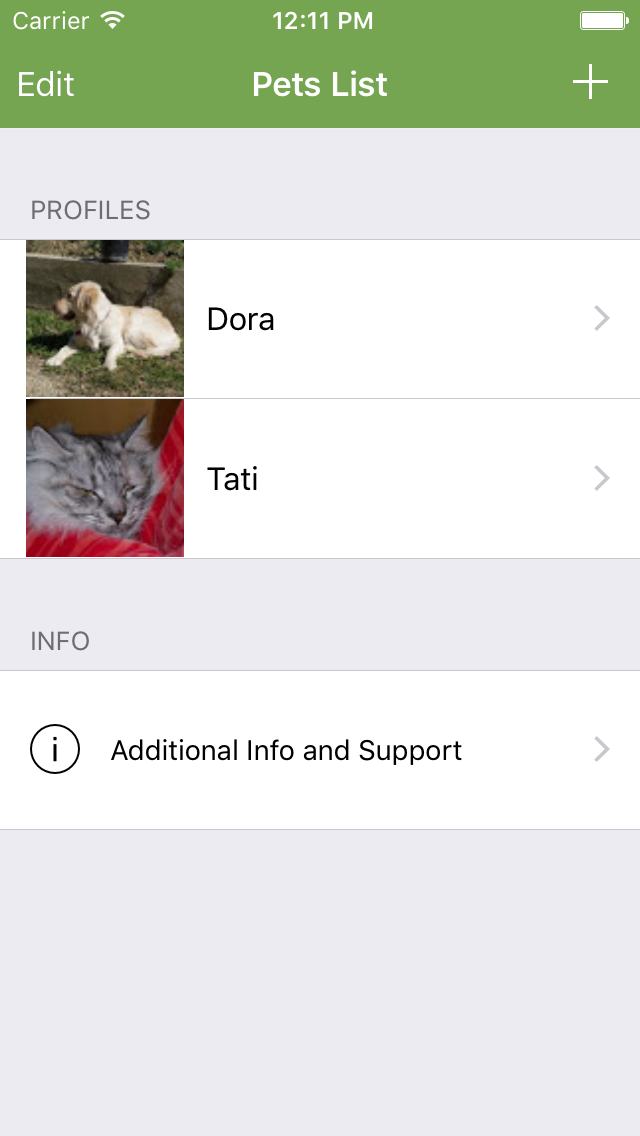Screen dimensions: 640x1136
Task: Tap Edit in the navigation bar
Action: pos(46,85)
